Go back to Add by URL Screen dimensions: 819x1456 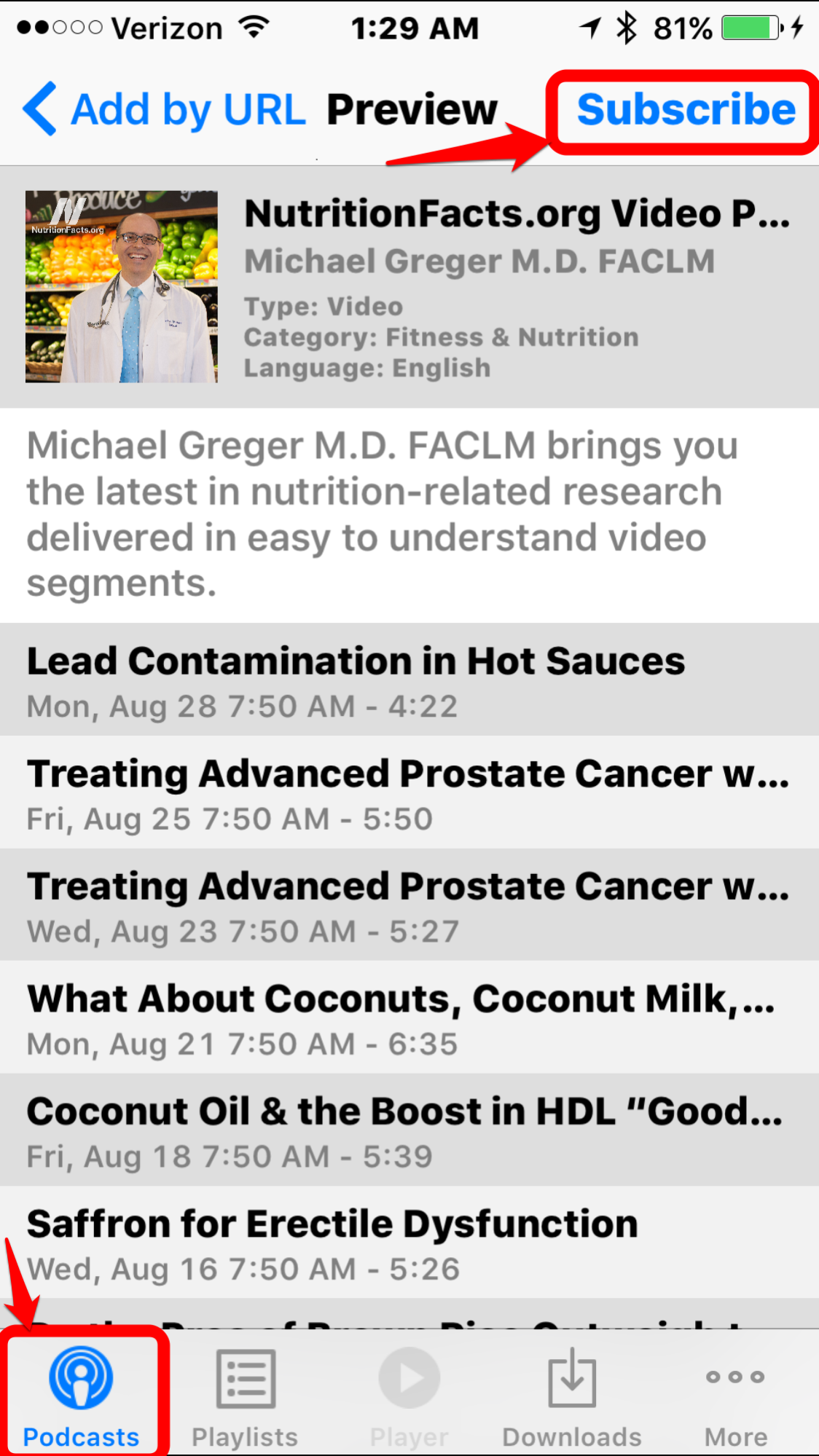coord(164,110)
